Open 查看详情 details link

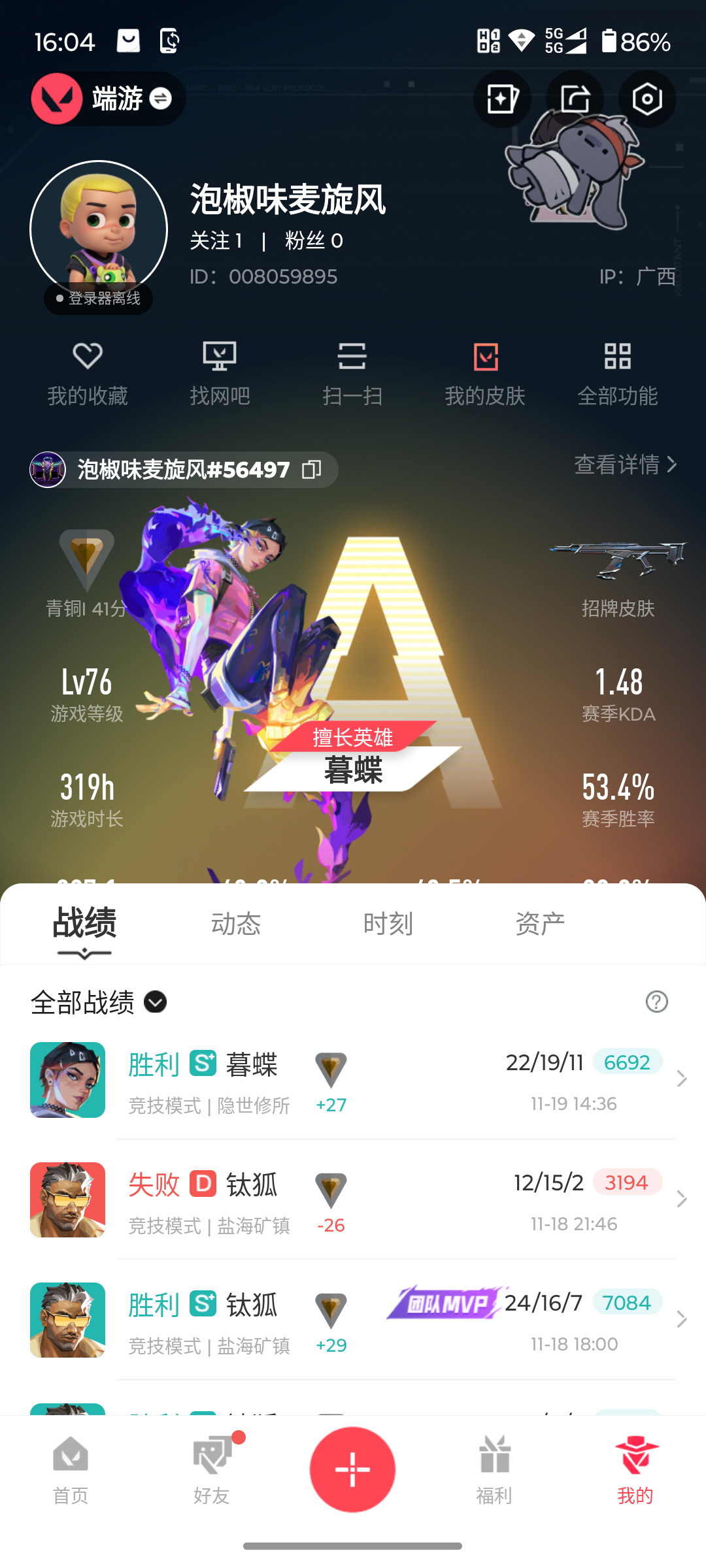(x=624, y=465)
